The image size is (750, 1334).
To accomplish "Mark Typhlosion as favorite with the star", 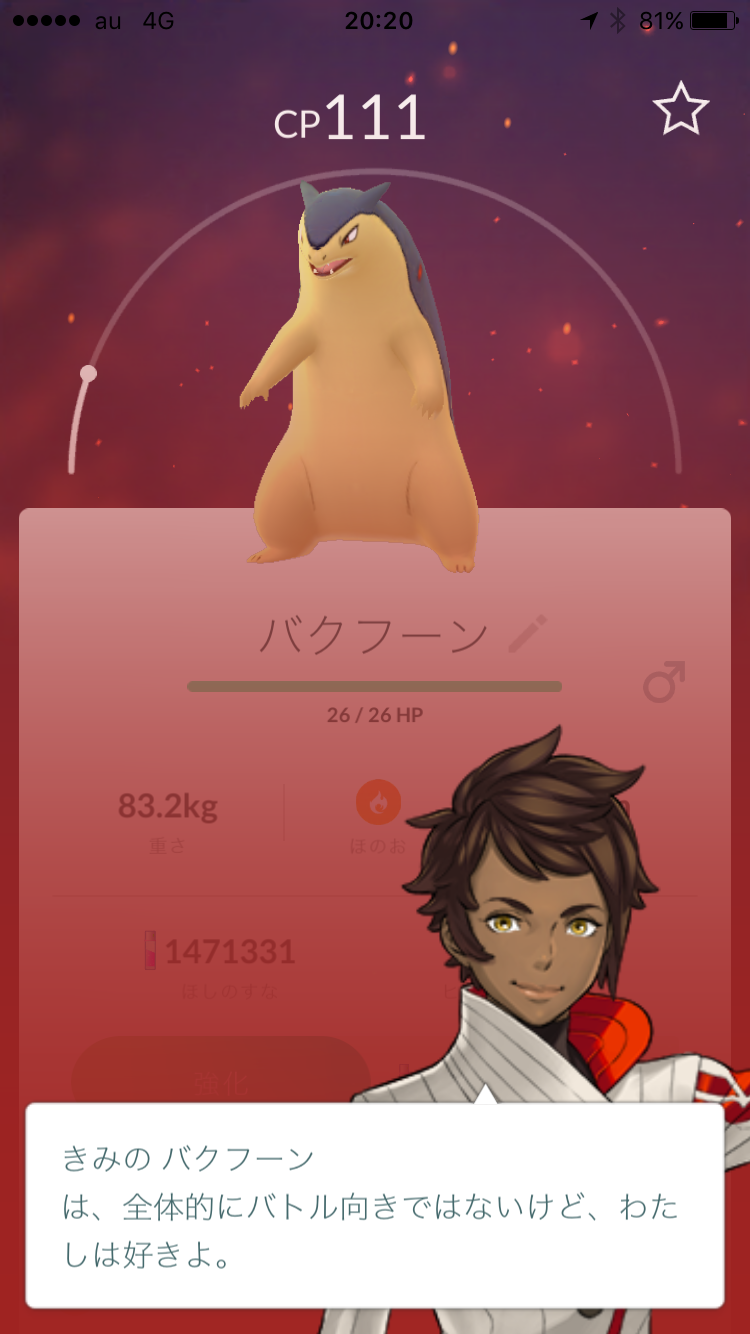I will pyautogui.click(x=681, y=109).
